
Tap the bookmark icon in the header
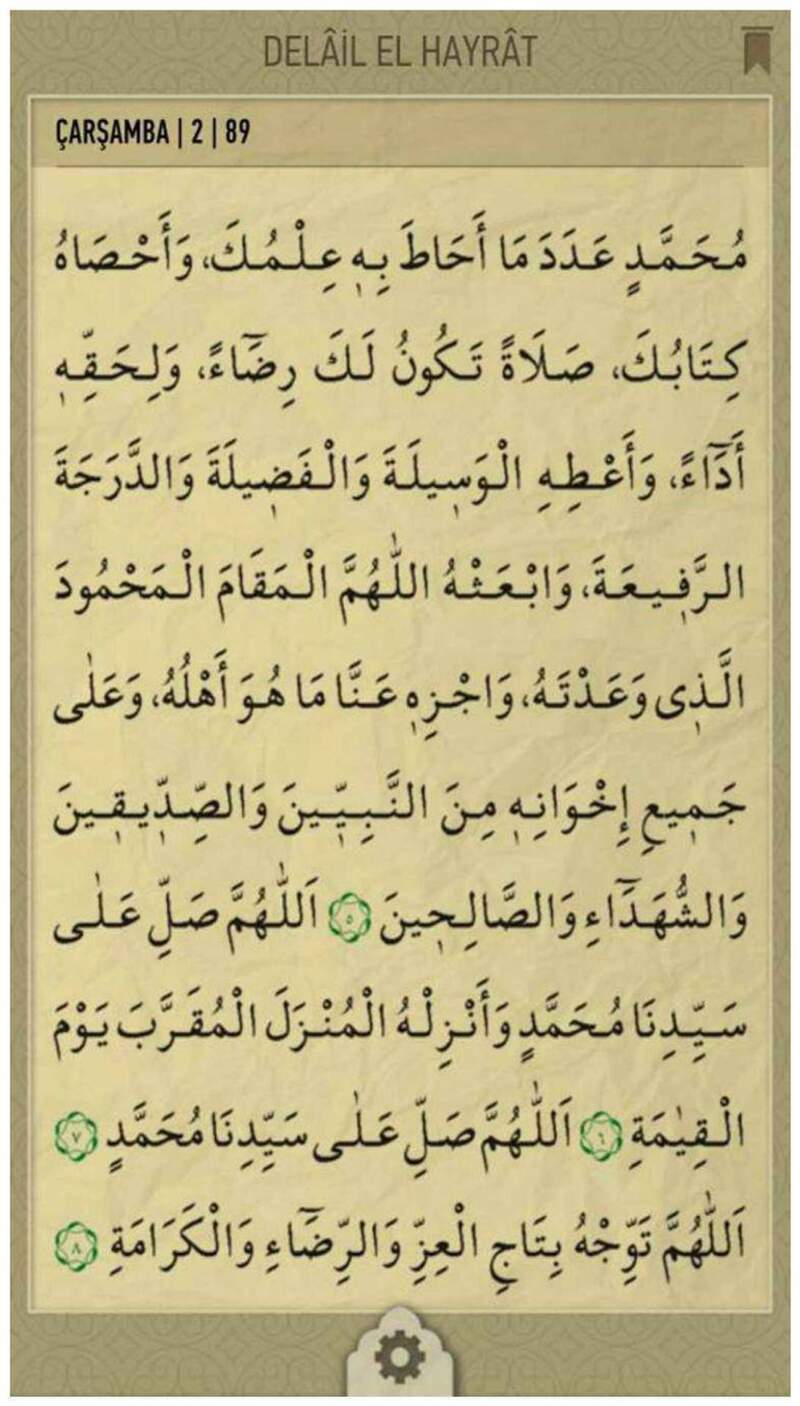tap(756, 50)
